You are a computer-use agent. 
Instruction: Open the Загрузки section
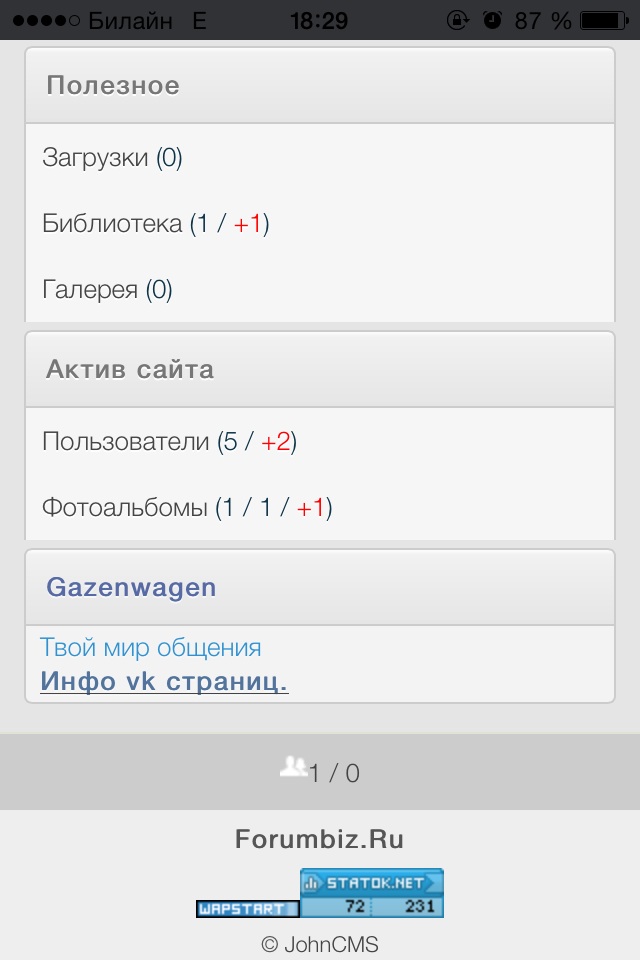pyautogui.click(x=96, y=157)
